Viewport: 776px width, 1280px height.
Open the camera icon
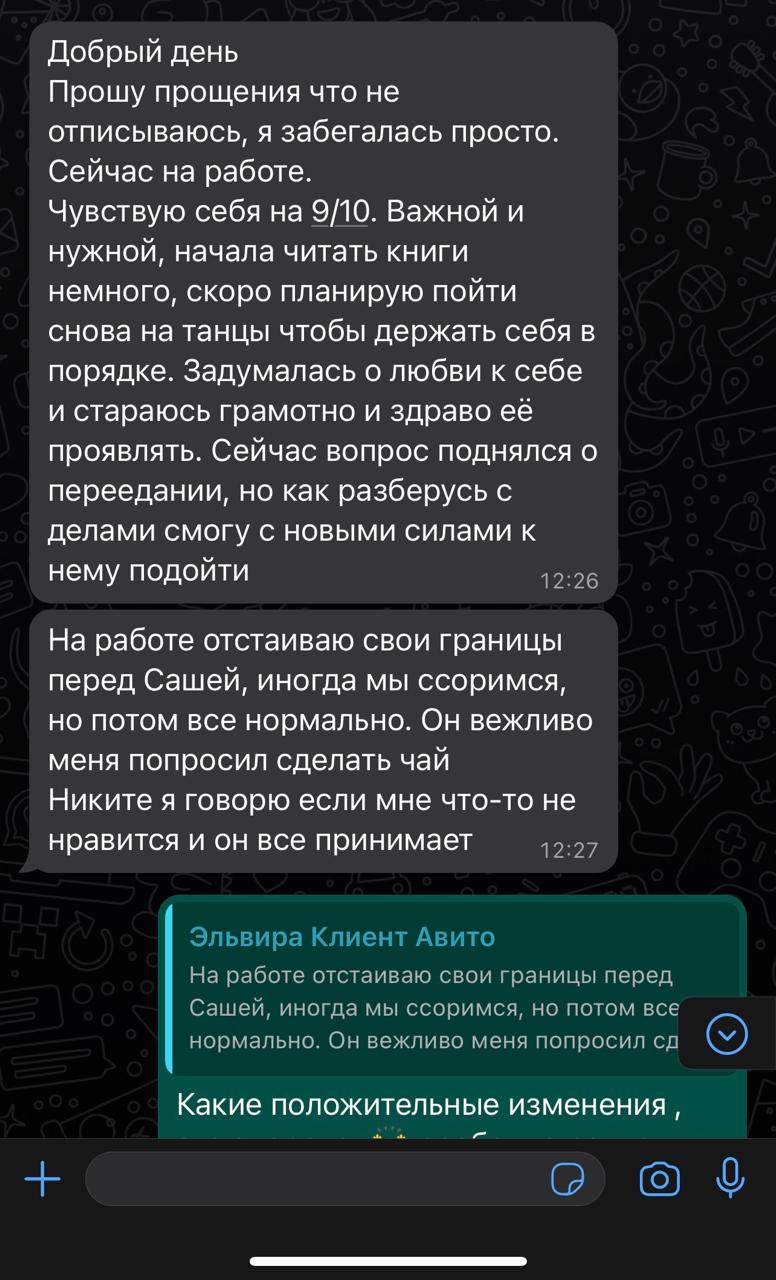pos(660,1179)
